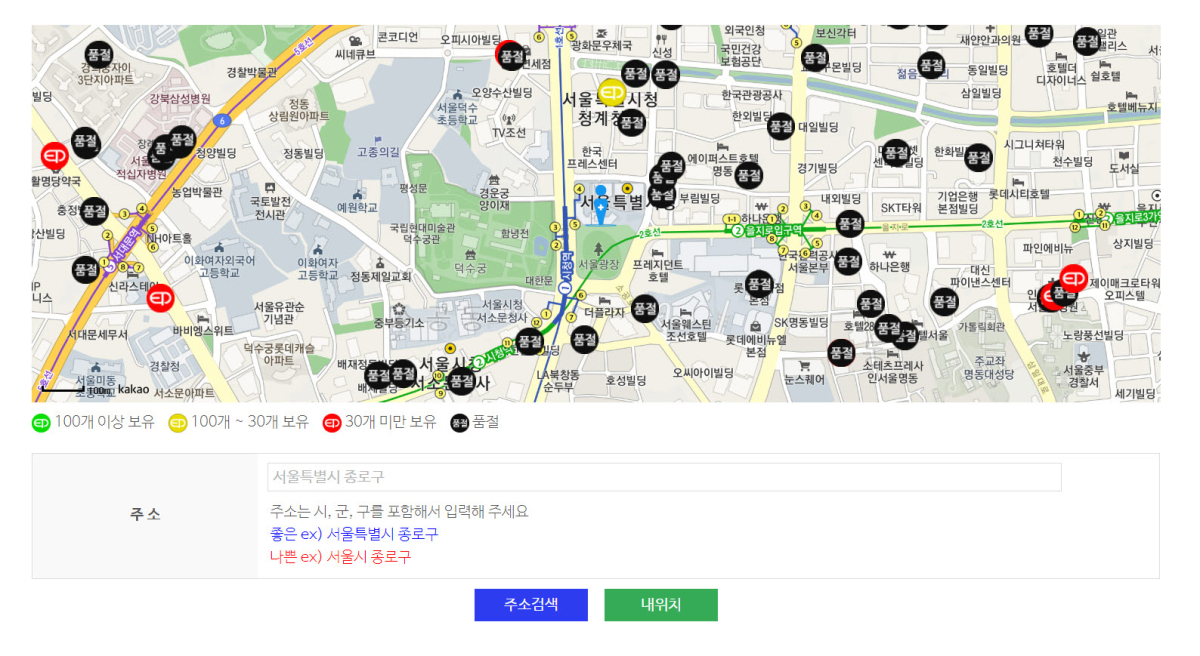Tap the 주소검색 button
Viewport: 1200px width, 656px height.
(531, 605)
